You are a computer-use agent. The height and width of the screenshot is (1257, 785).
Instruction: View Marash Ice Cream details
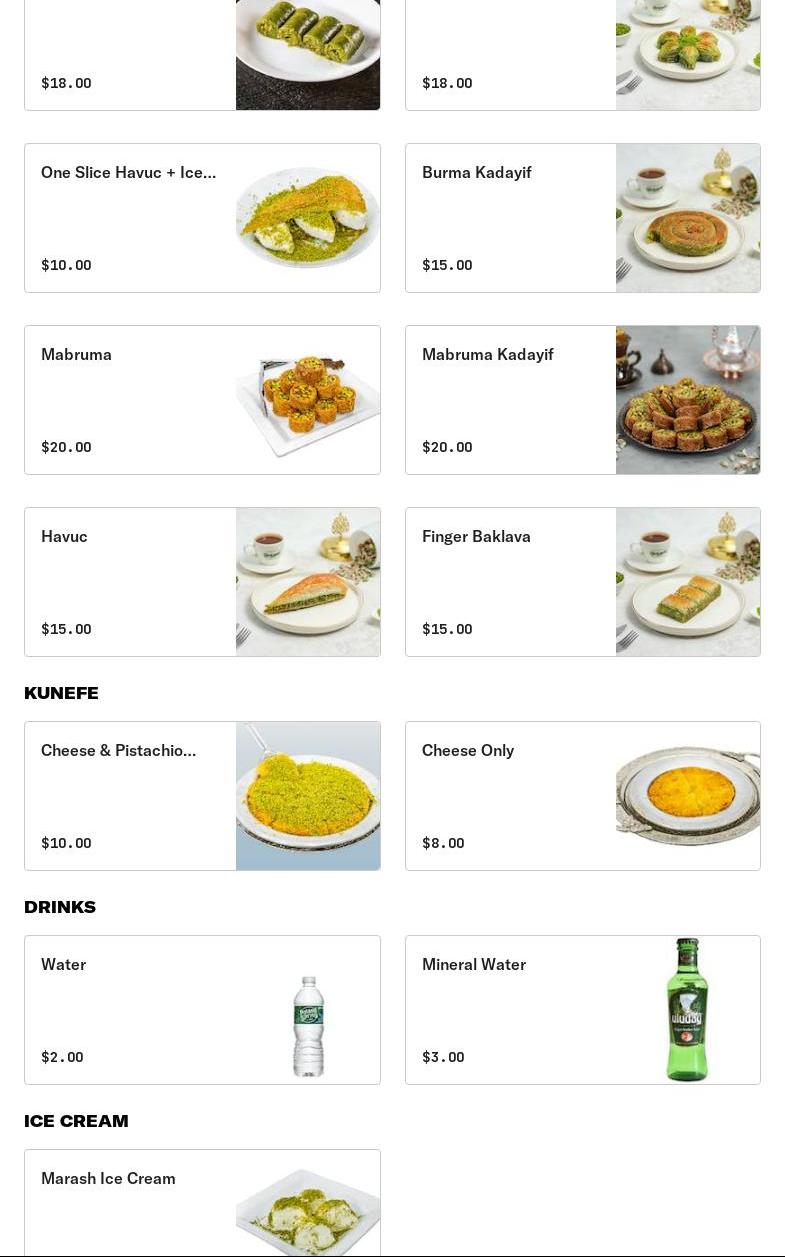pos(202,1204)
